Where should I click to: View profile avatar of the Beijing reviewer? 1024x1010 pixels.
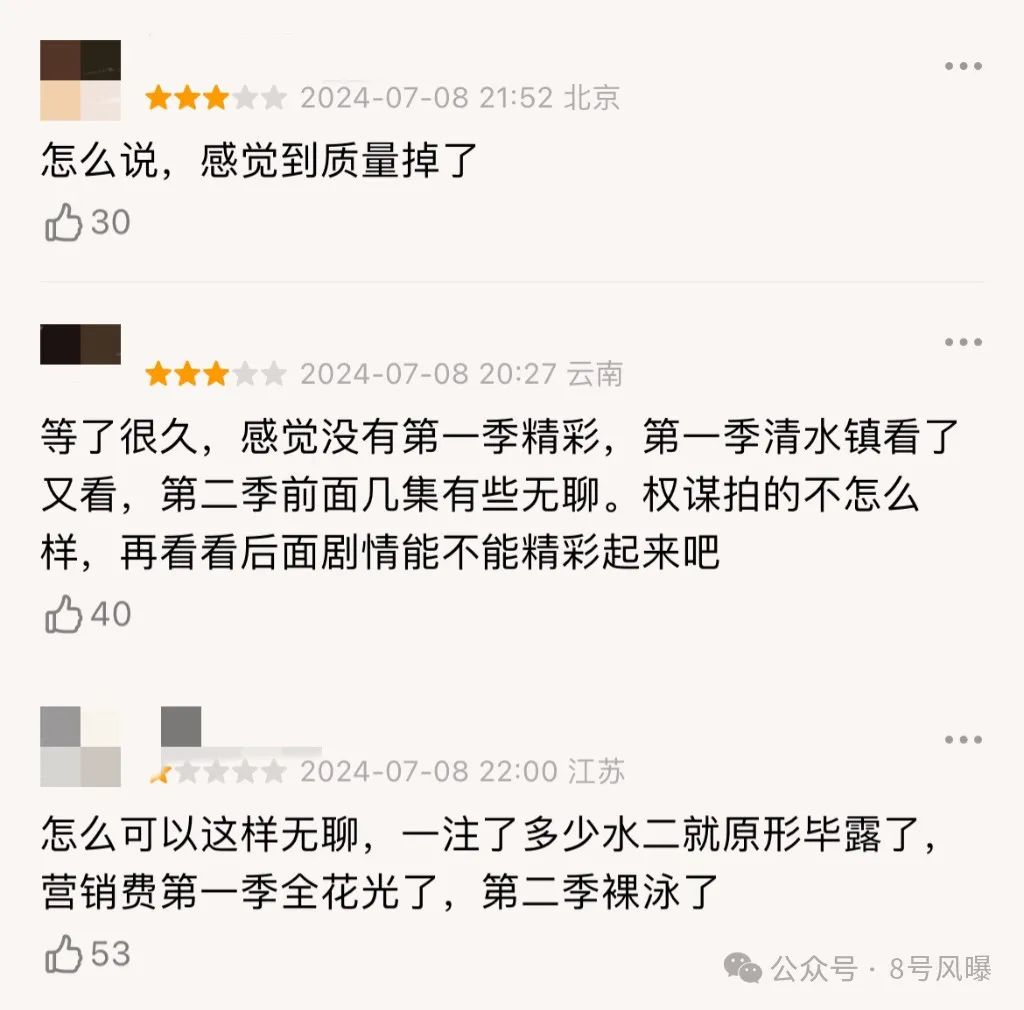[x=81, y=80]
